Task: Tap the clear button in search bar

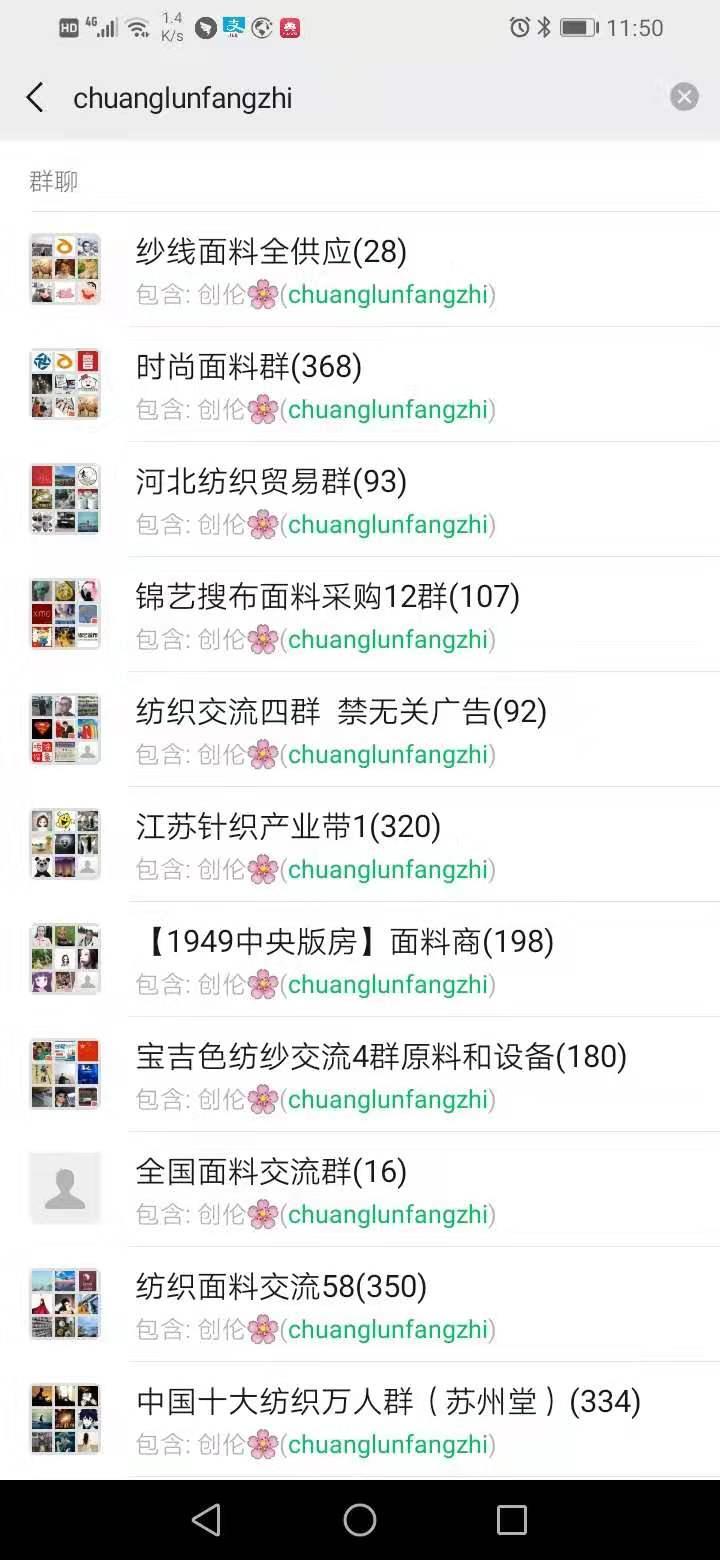Action: [684, 96]
